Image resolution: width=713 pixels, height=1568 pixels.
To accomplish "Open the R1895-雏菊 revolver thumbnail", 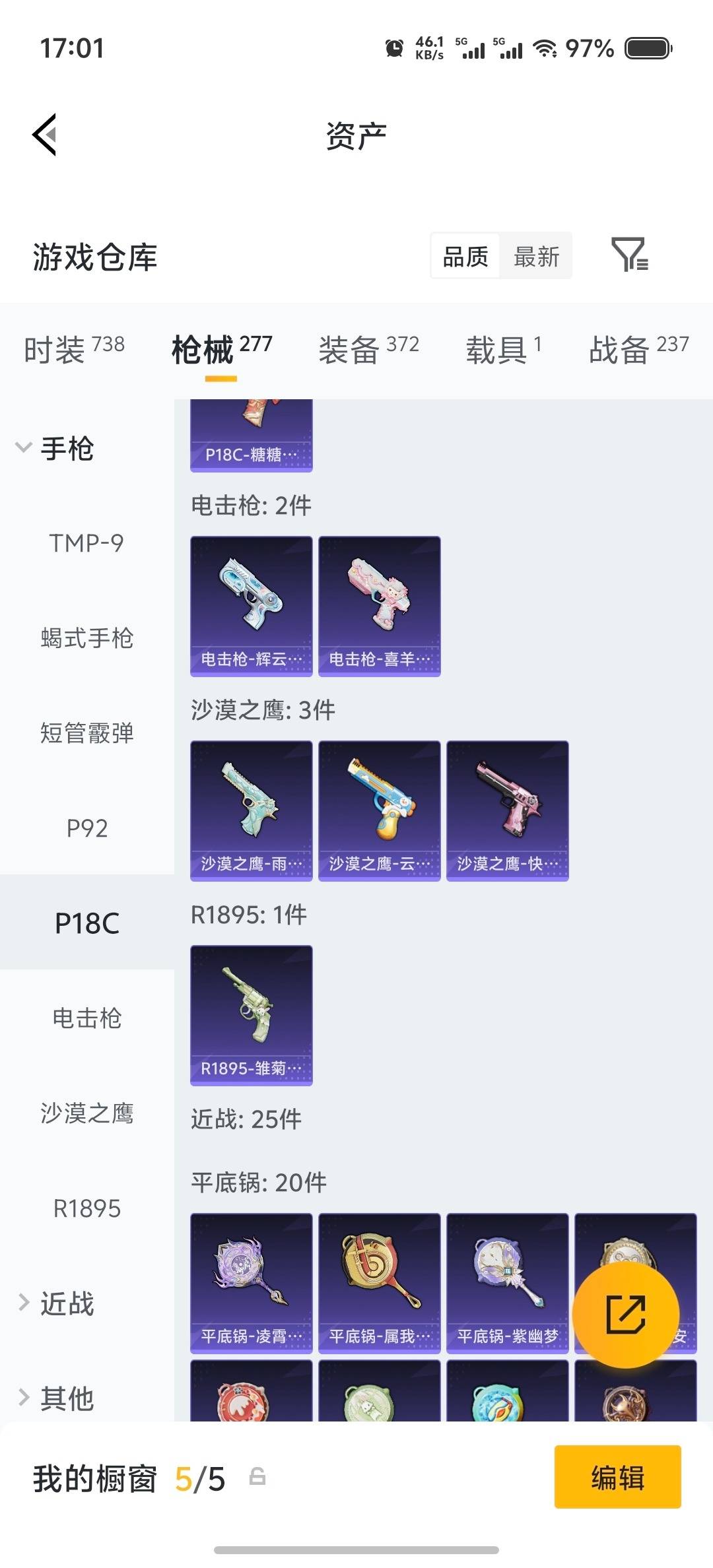I will [x=251, y=1013].
